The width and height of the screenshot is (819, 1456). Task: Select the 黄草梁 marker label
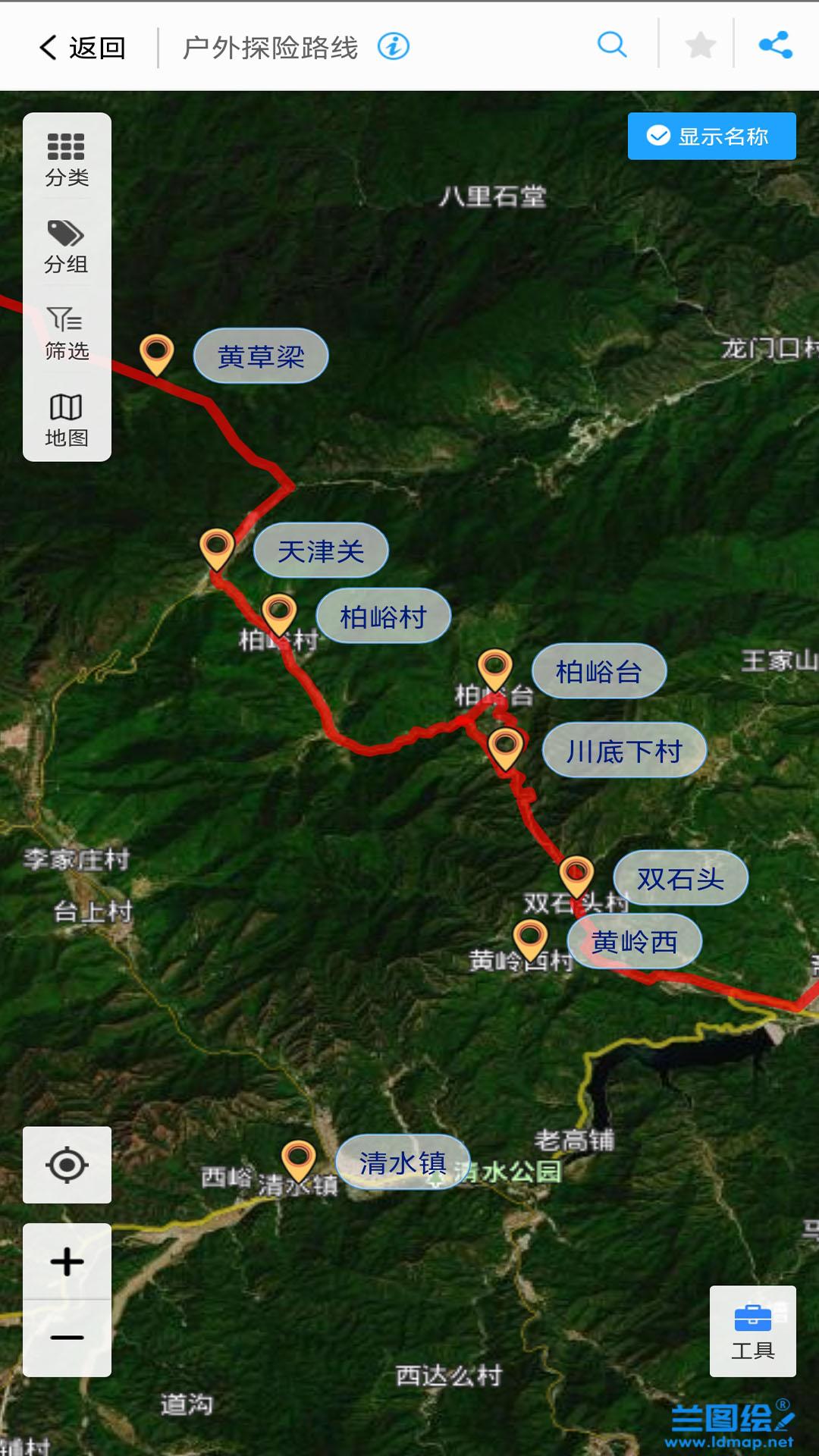click(x=259, y=356)
